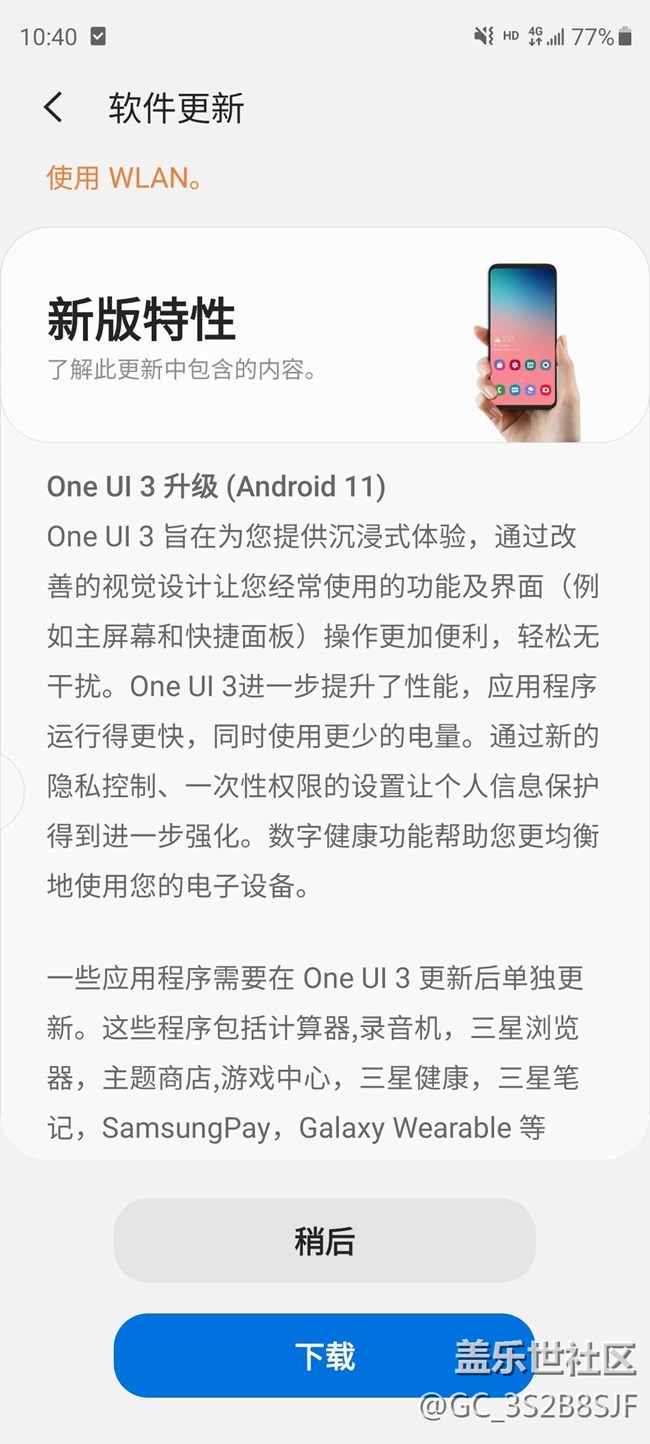Tap 下载 to download the update
Screen dimensions: 650x1444
[324, 1356]
